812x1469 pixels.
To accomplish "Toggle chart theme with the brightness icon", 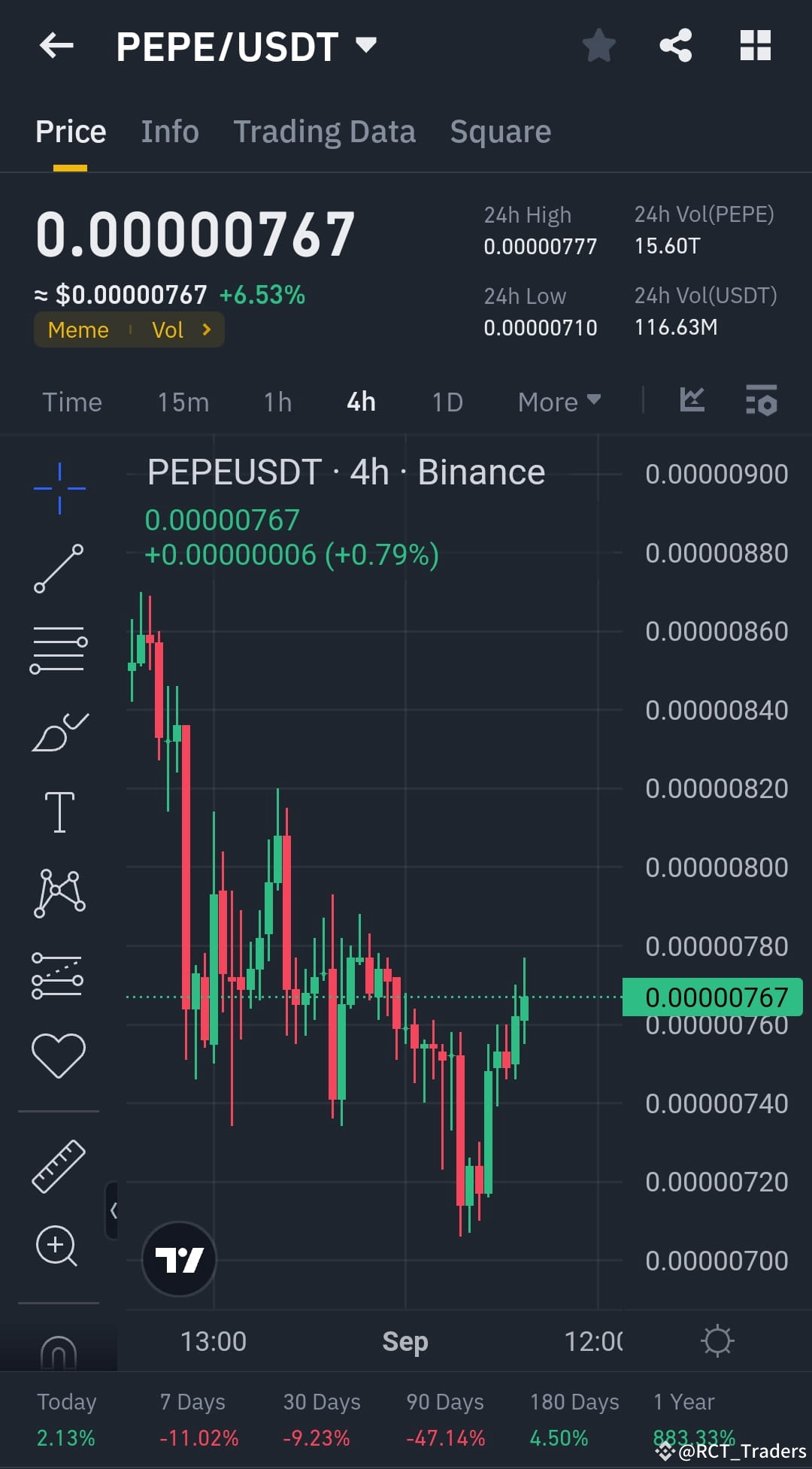I will click(718, 1340).
